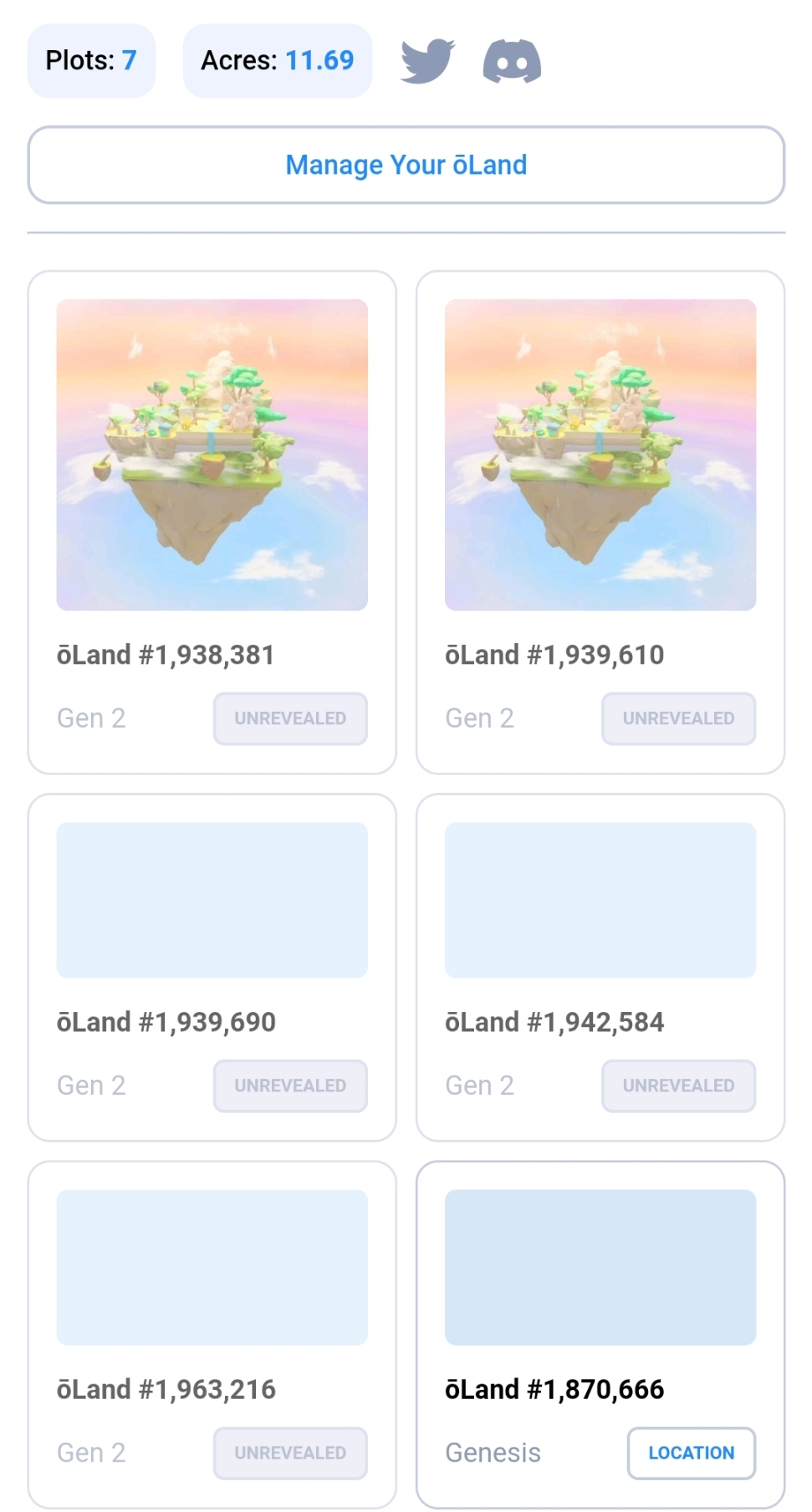This screenshot has width=812, height=1512.
Task: Tap Manage Your ōLand button
Action: 406,165
